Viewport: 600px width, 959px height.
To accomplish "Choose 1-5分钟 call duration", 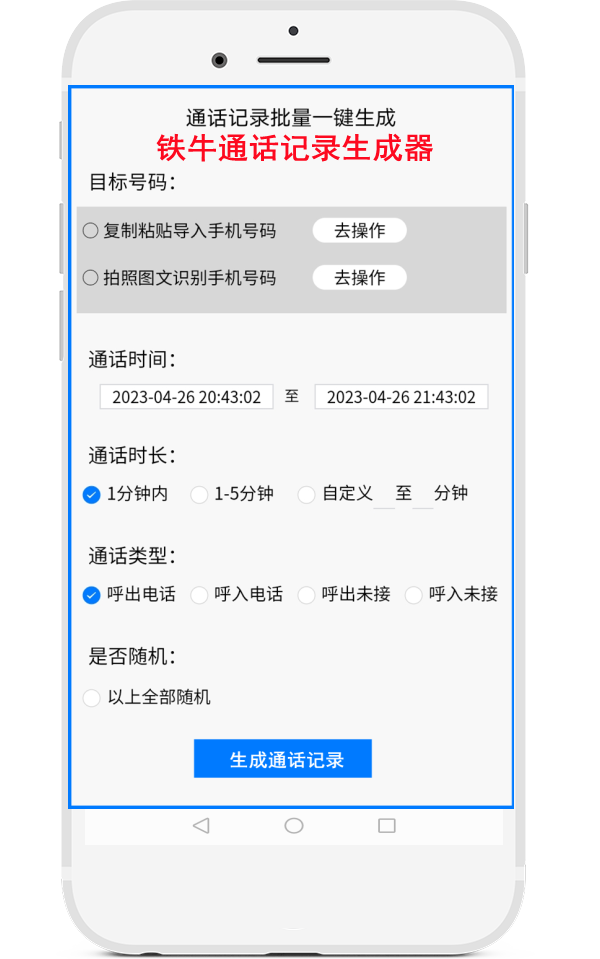I will coord(200,494).
